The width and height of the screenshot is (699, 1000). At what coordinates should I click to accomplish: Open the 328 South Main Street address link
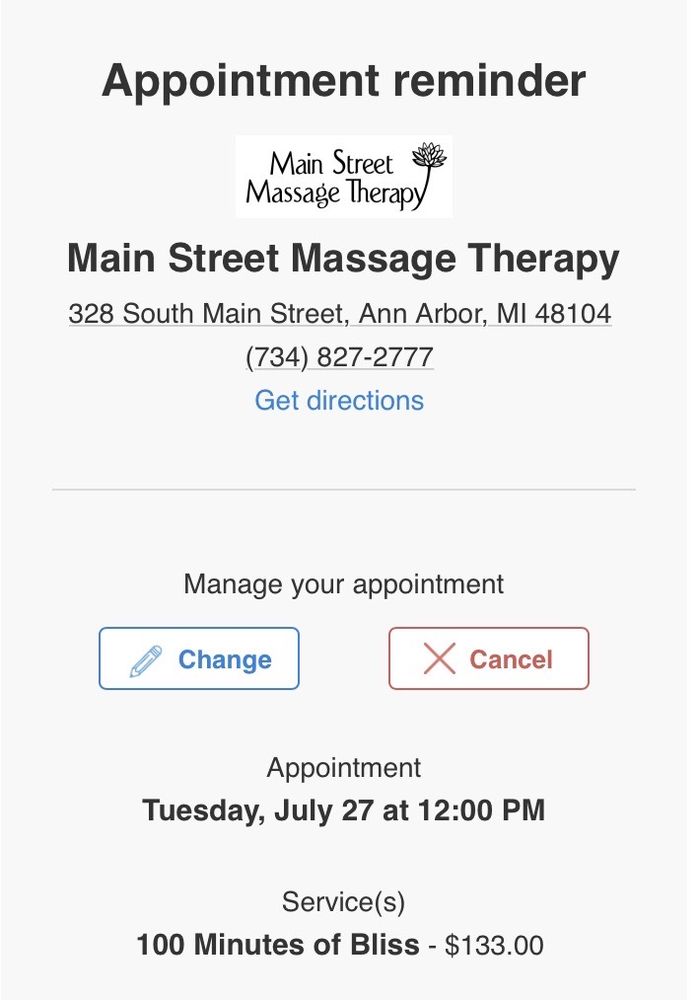pos(339,314)
